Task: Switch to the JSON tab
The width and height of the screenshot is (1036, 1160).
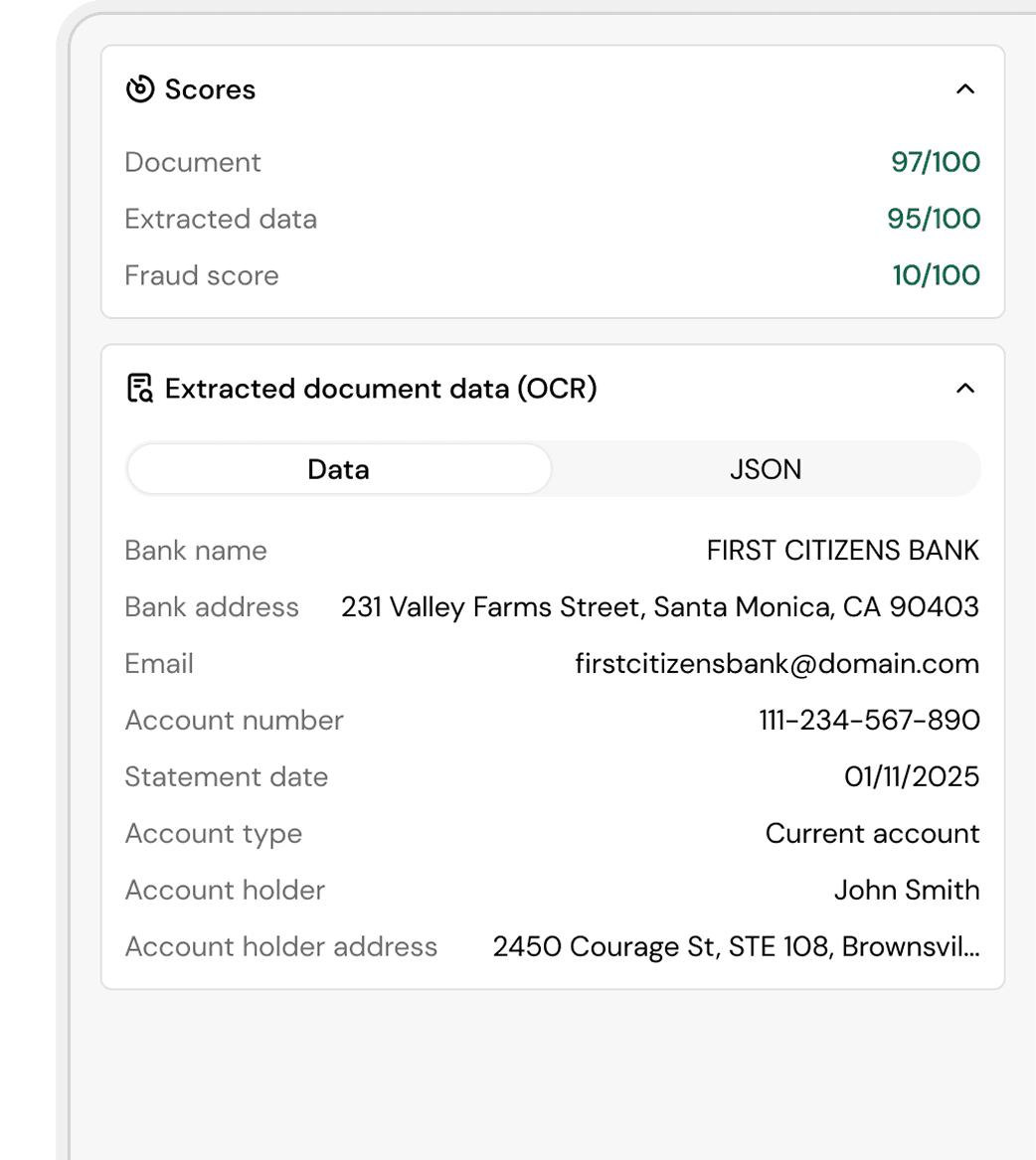Action: [x=766, y=468]
